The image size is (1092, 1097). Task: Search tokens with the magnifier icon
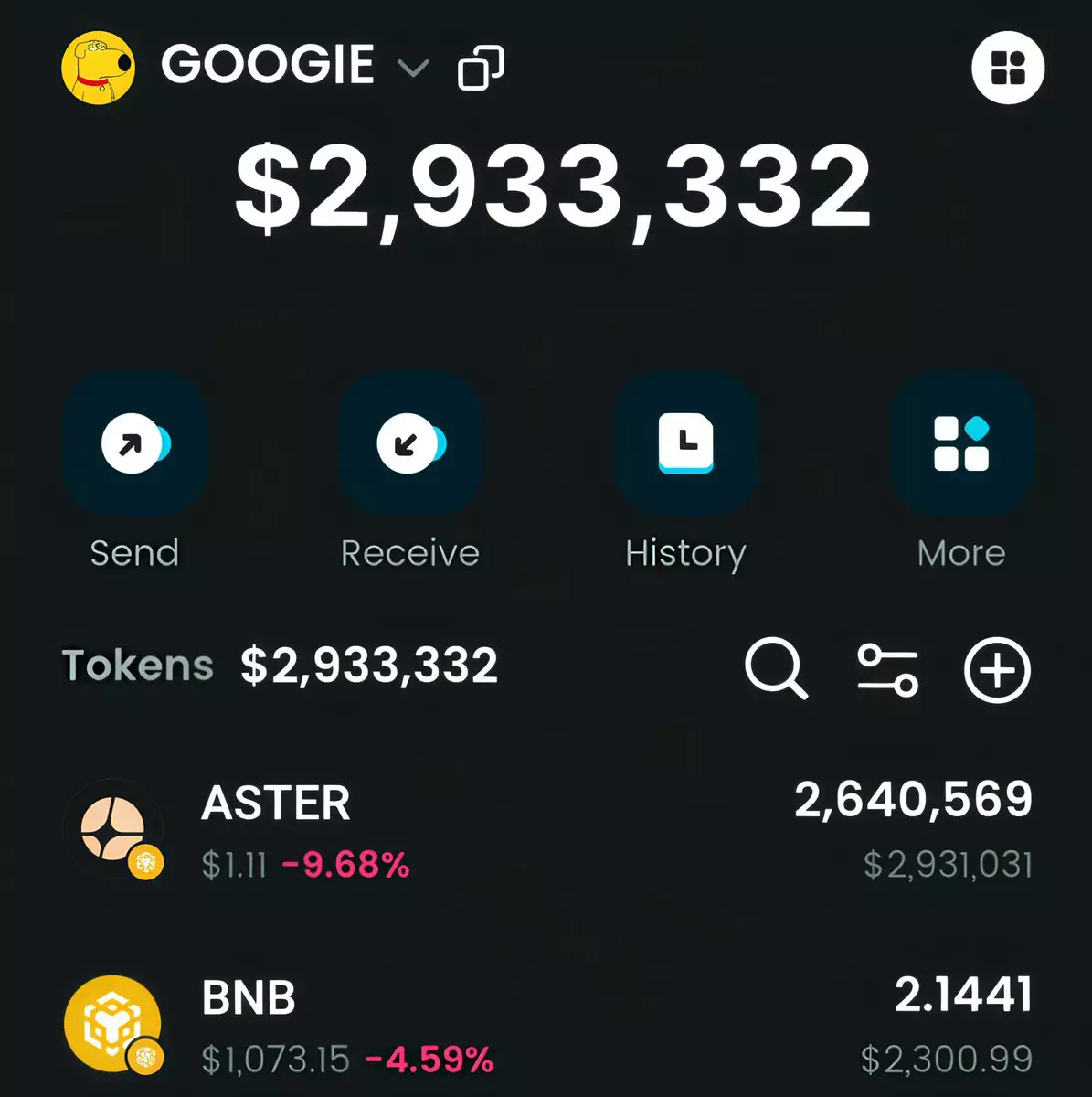(775, 668)
